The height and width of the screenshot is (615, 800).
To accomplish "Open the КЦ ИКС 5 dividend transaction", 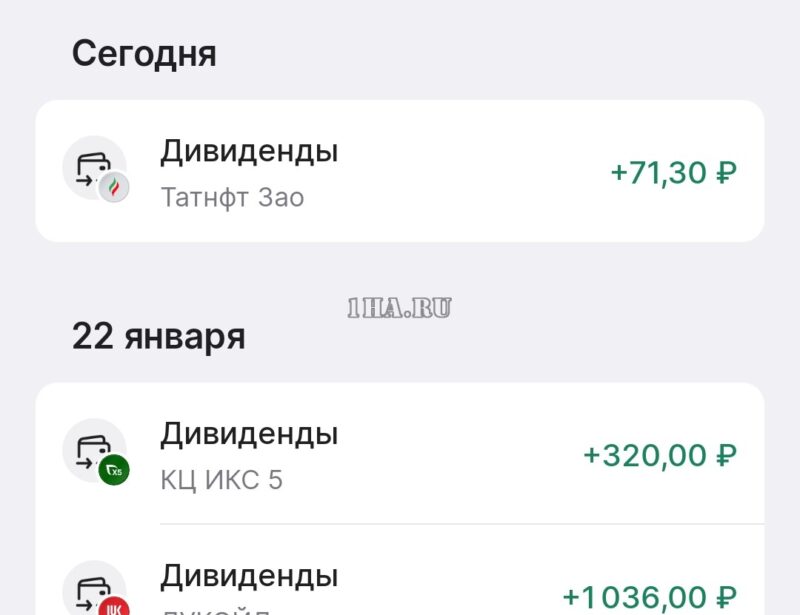I will click(400, 455).
